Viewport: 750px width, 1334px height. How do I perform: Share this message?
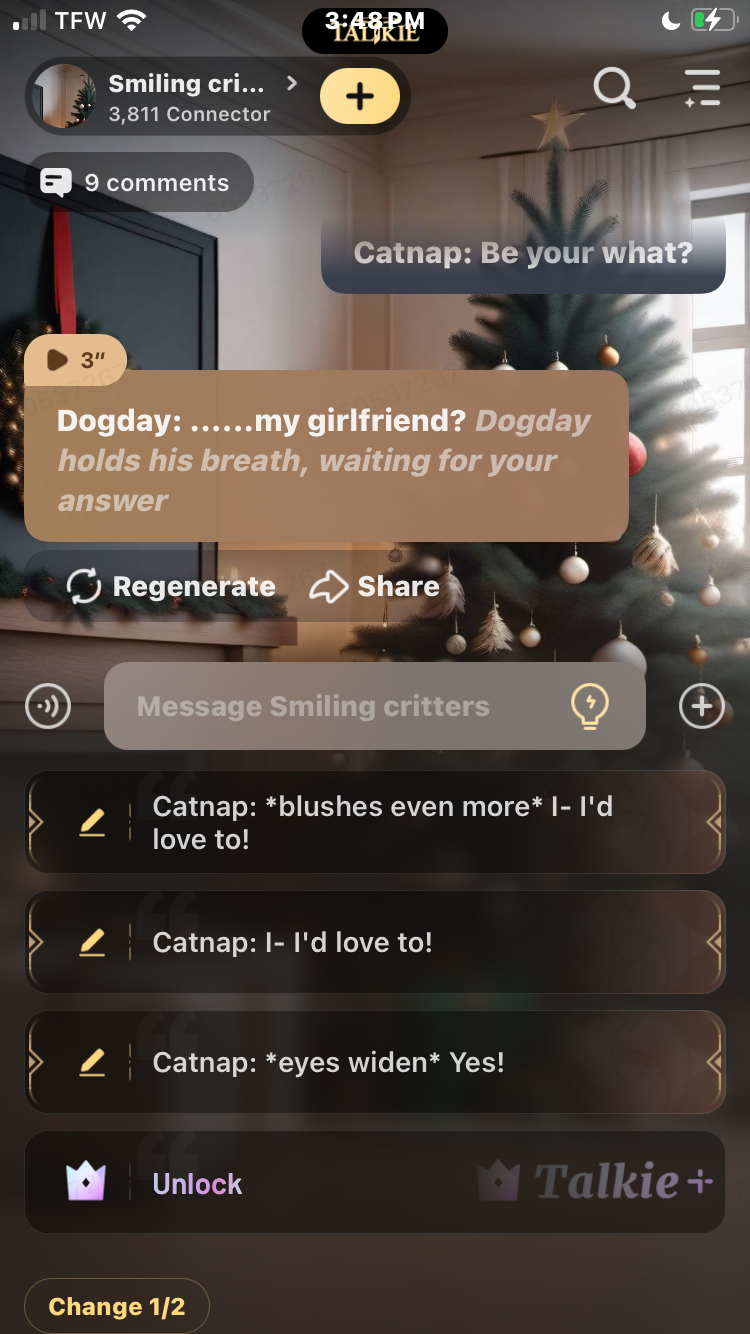(376, 587)
